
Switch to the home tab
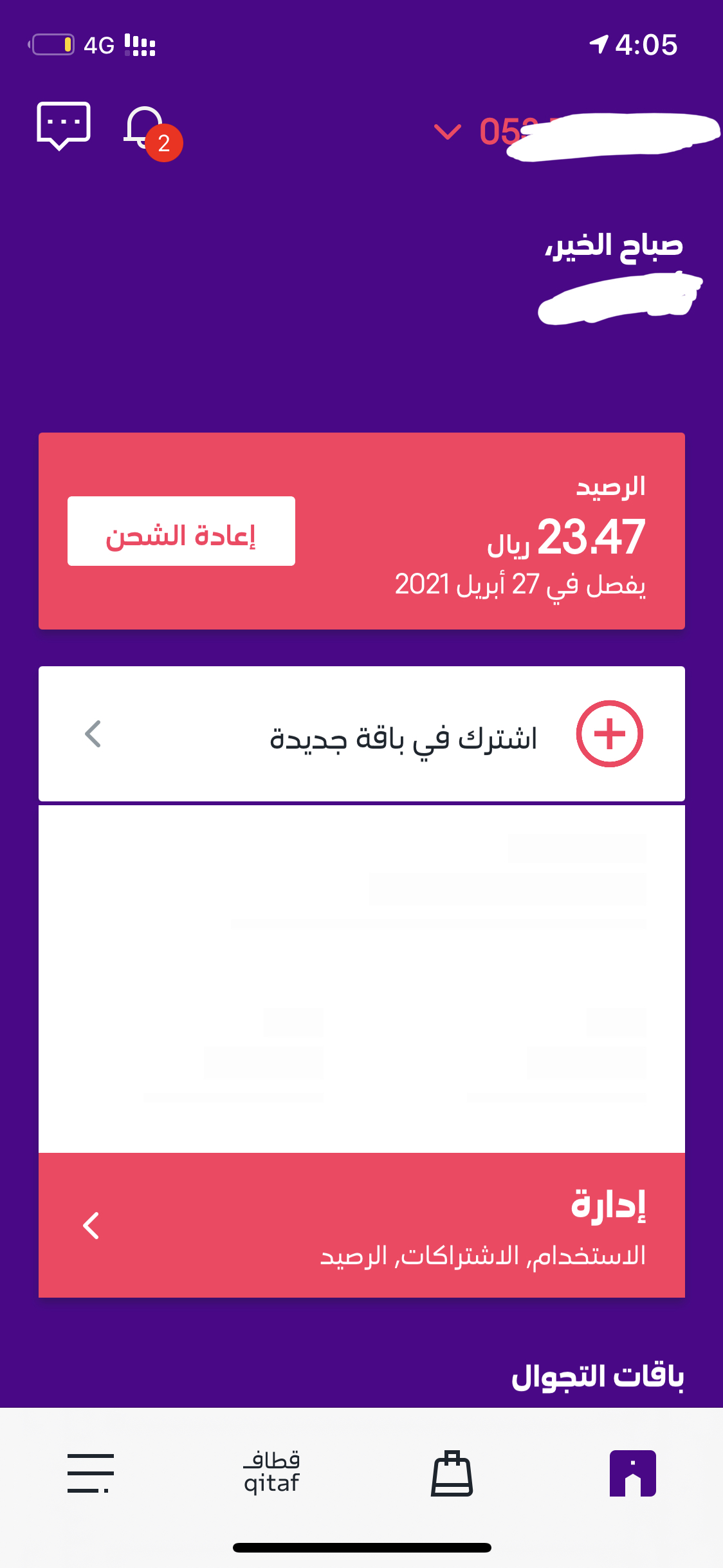tap(632, 1473)
